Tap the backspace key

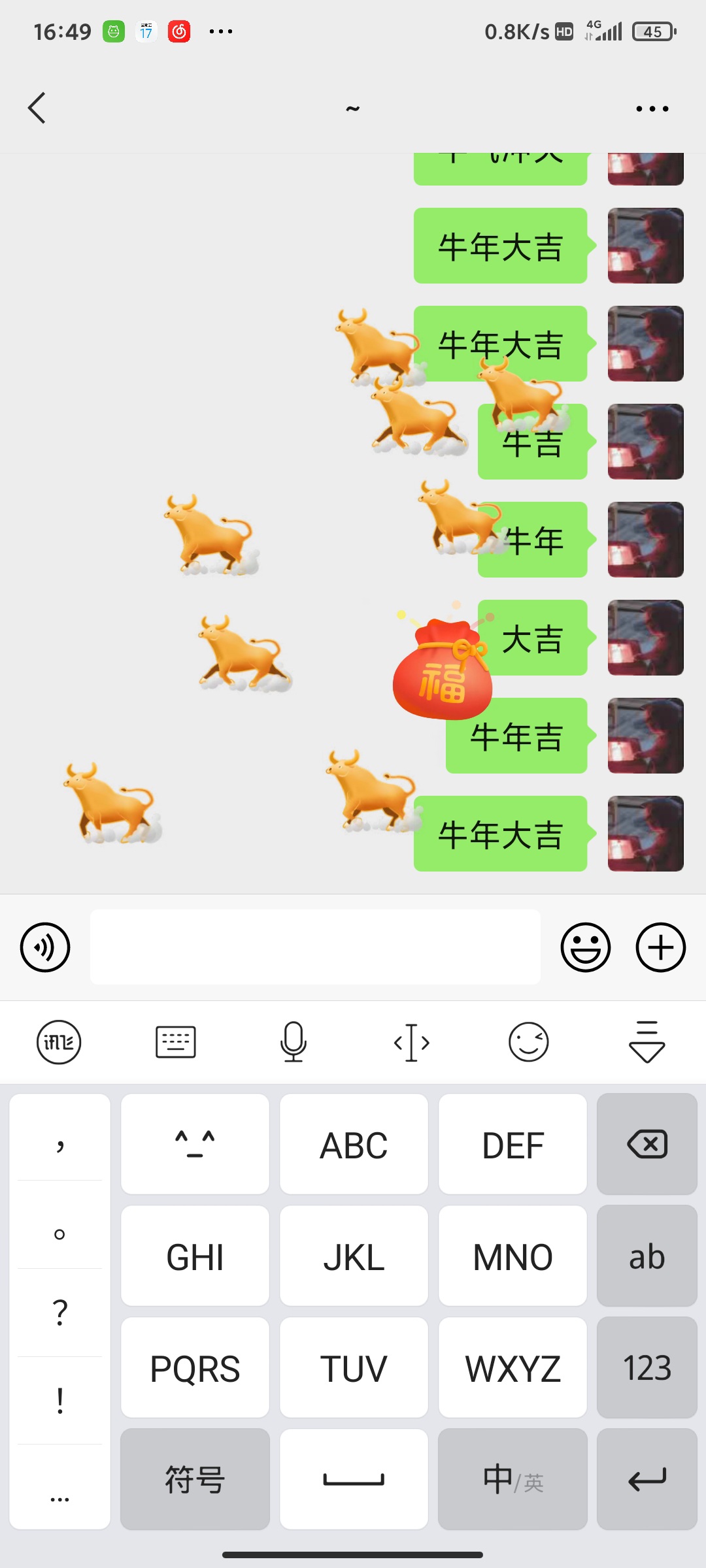[647, 1145]
